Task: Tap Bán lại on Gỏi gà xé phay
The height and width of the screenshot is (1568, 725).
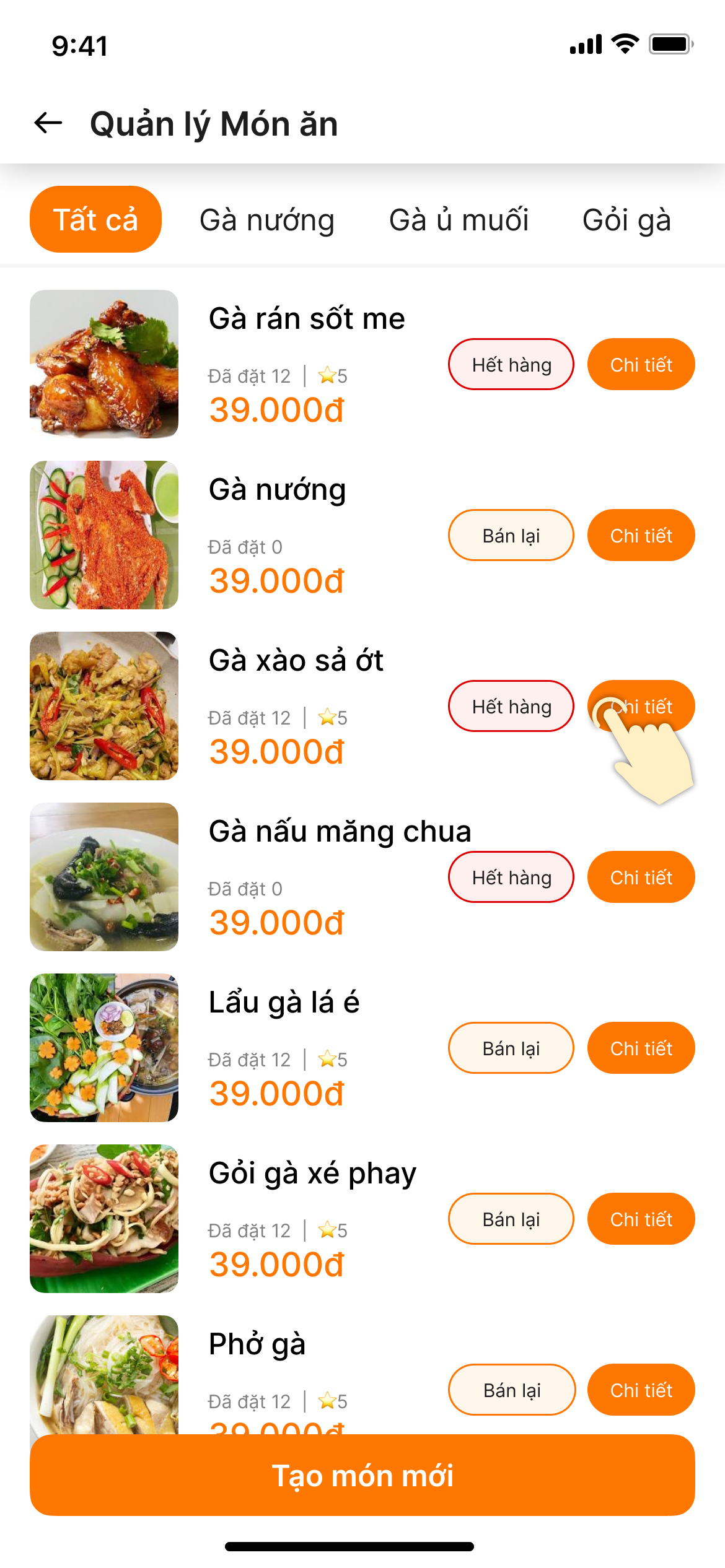Action: 511,1219
